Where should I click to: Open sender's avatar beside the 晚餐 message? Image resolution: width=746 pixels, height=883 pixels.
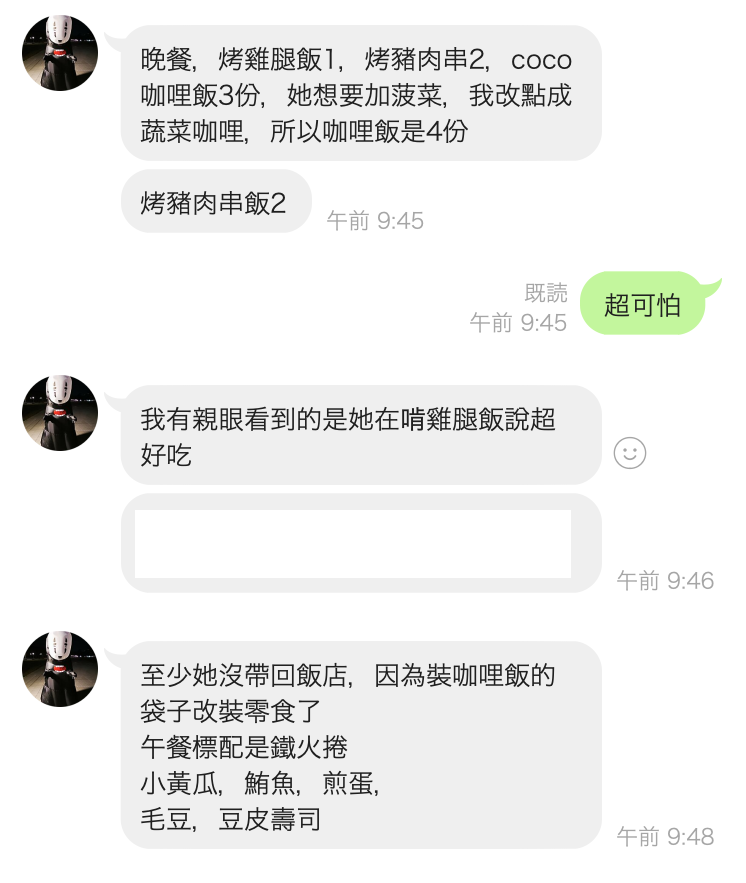pos(60,53)
